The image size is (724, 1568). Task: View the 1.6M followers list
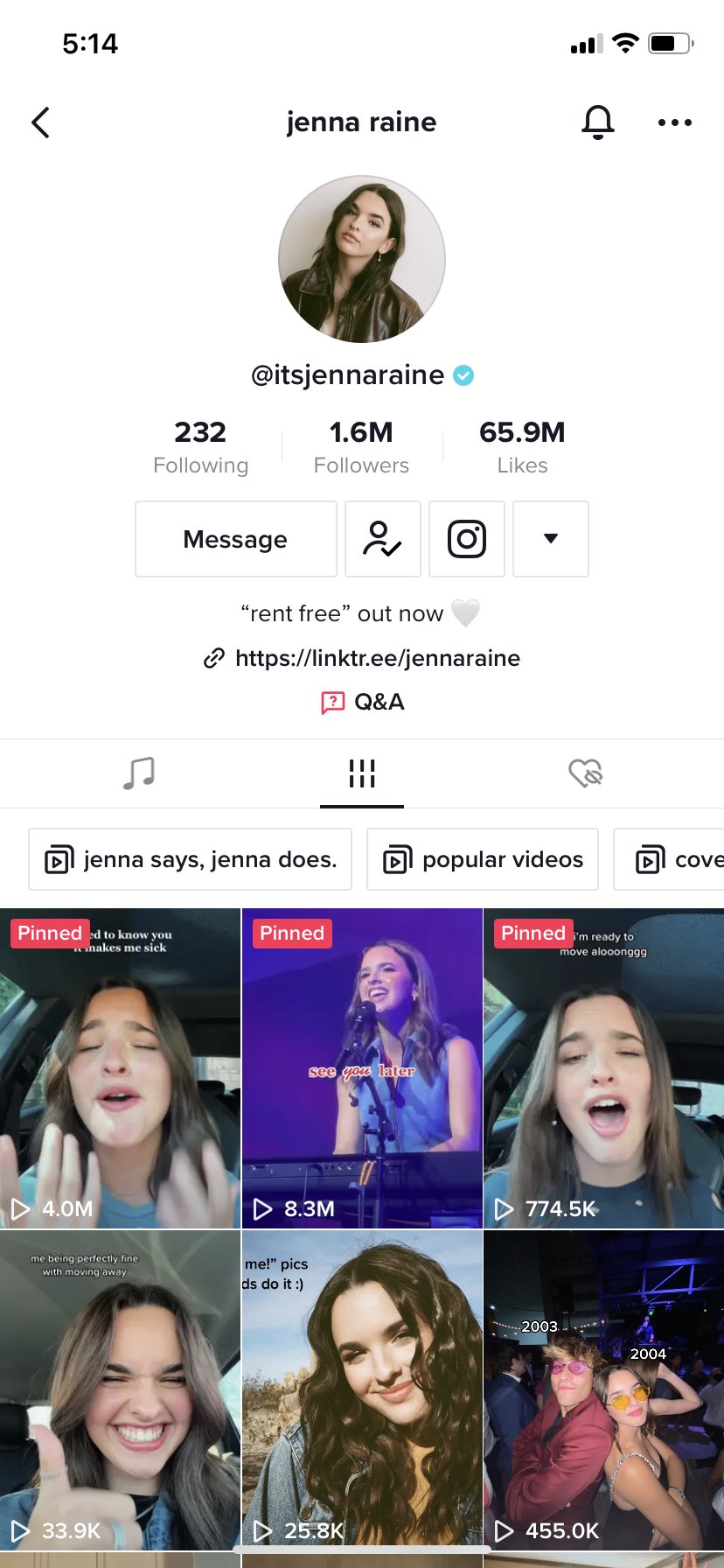[x=361, y=446]
